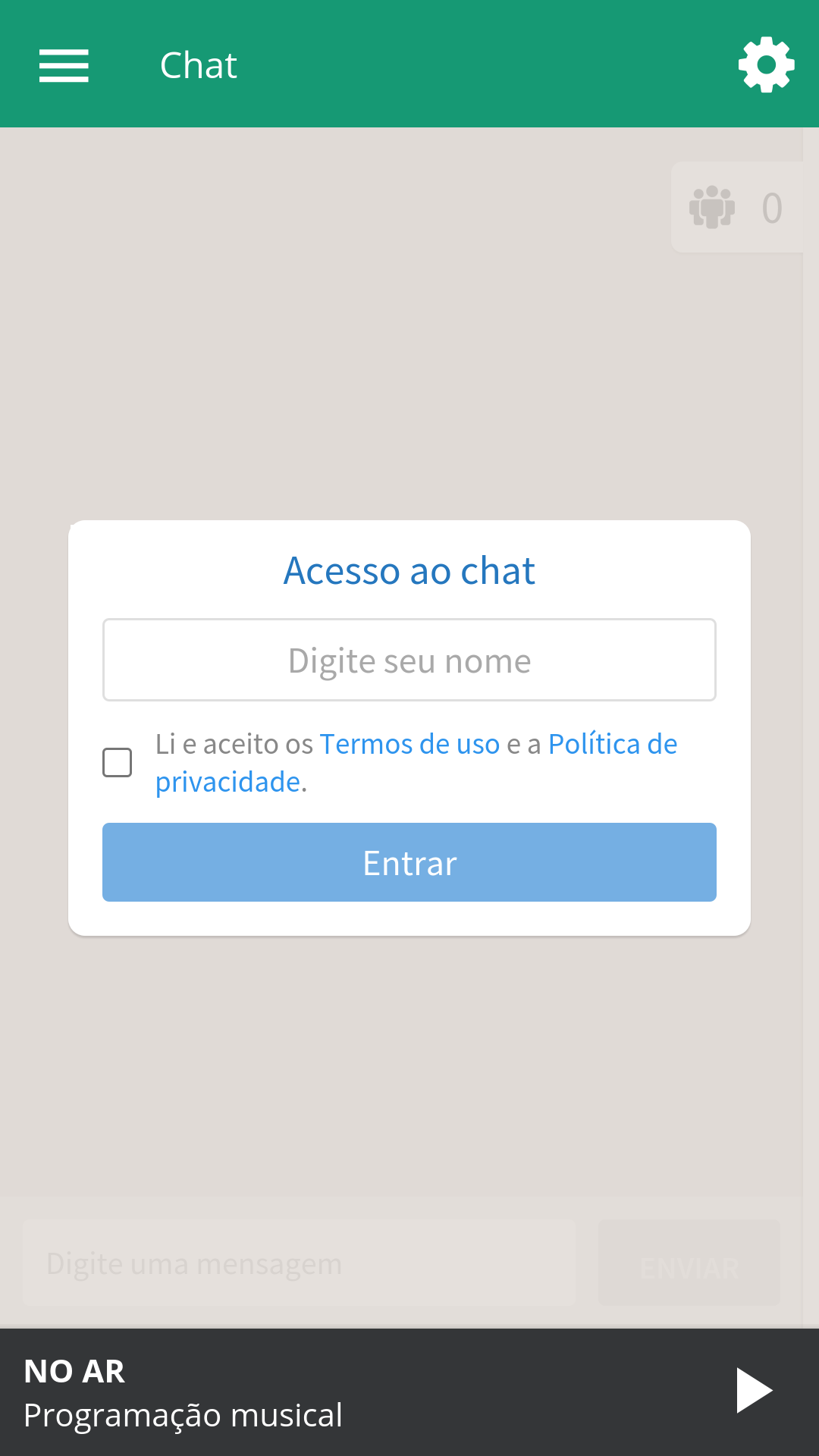The width and height of the screenshot is (819, 1456).
Task: Check the terms acceptance checkbox
Action: coord(118,762)
